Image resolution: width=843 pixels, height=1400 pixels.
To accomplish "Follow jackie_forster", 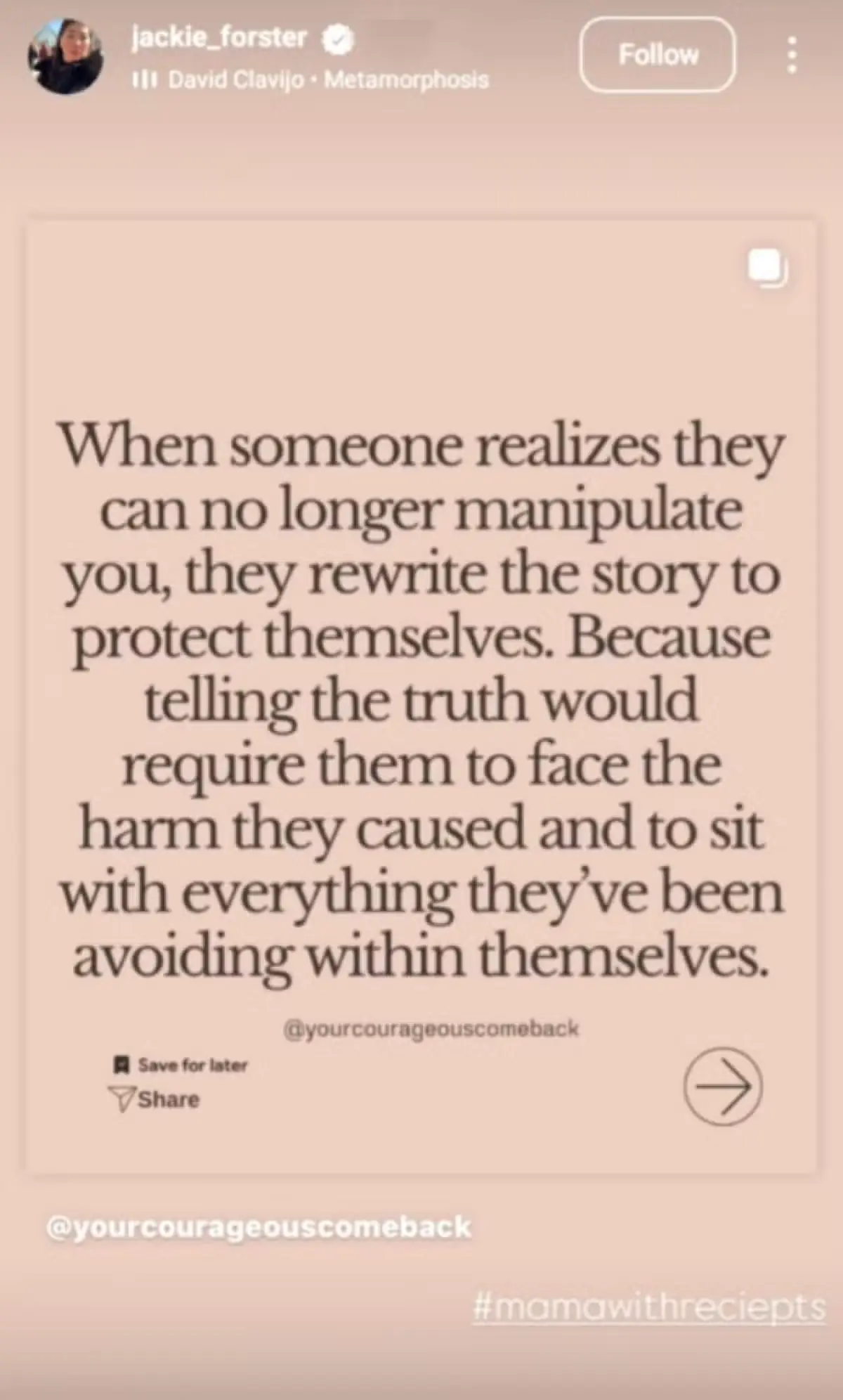I will pyautogui.click(x=657, y=55).
